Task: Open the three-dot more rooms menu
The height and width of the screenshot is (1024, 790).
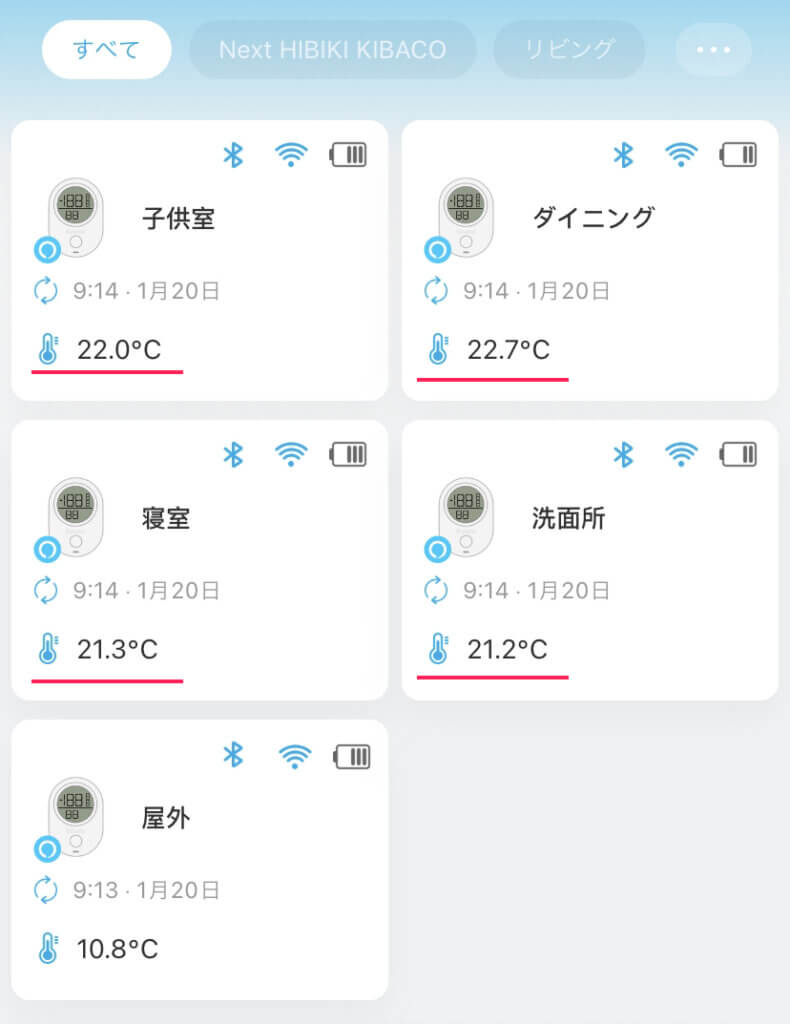Action: point(713,49)
